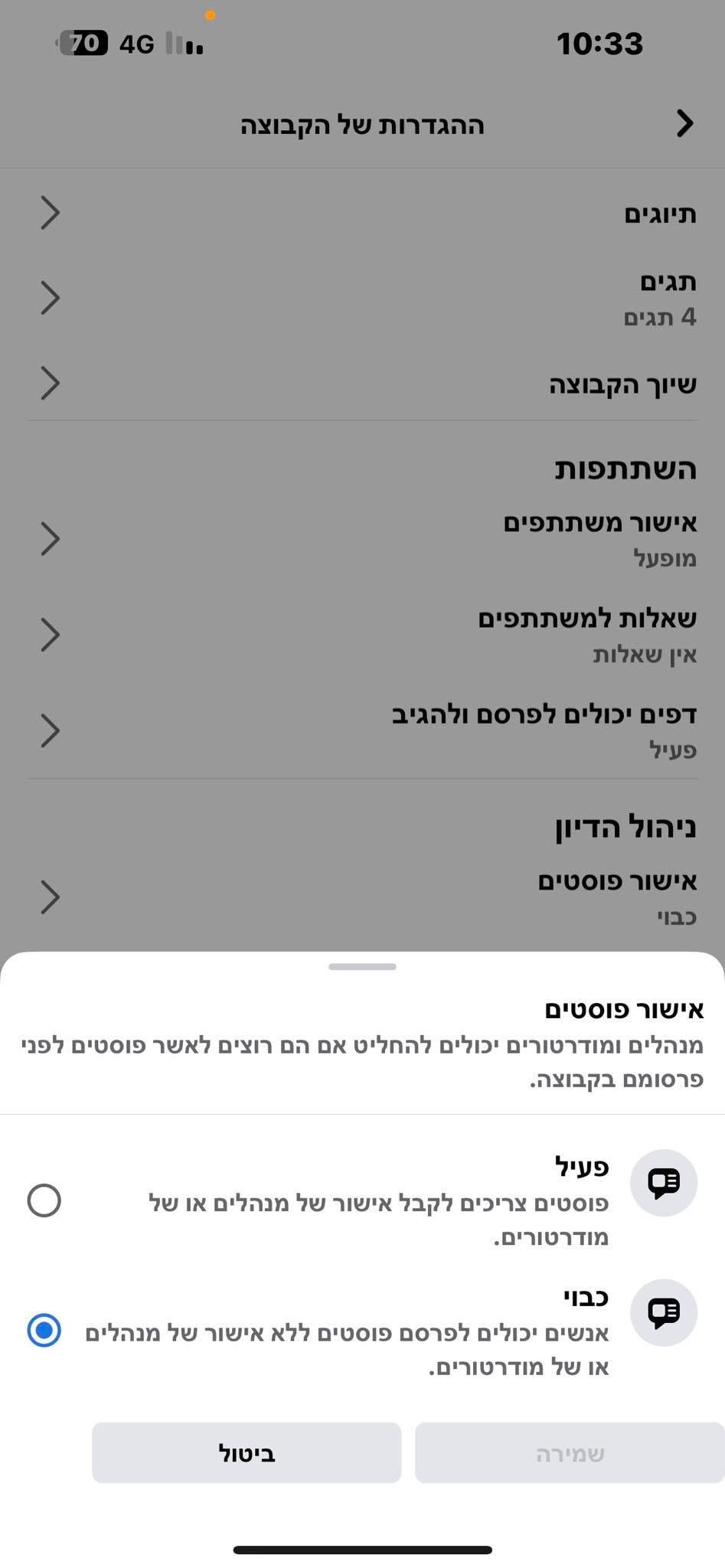Go back with the header arrow
The height and width of the screenshot is (1568, 725).
click(x=684, y=123)
